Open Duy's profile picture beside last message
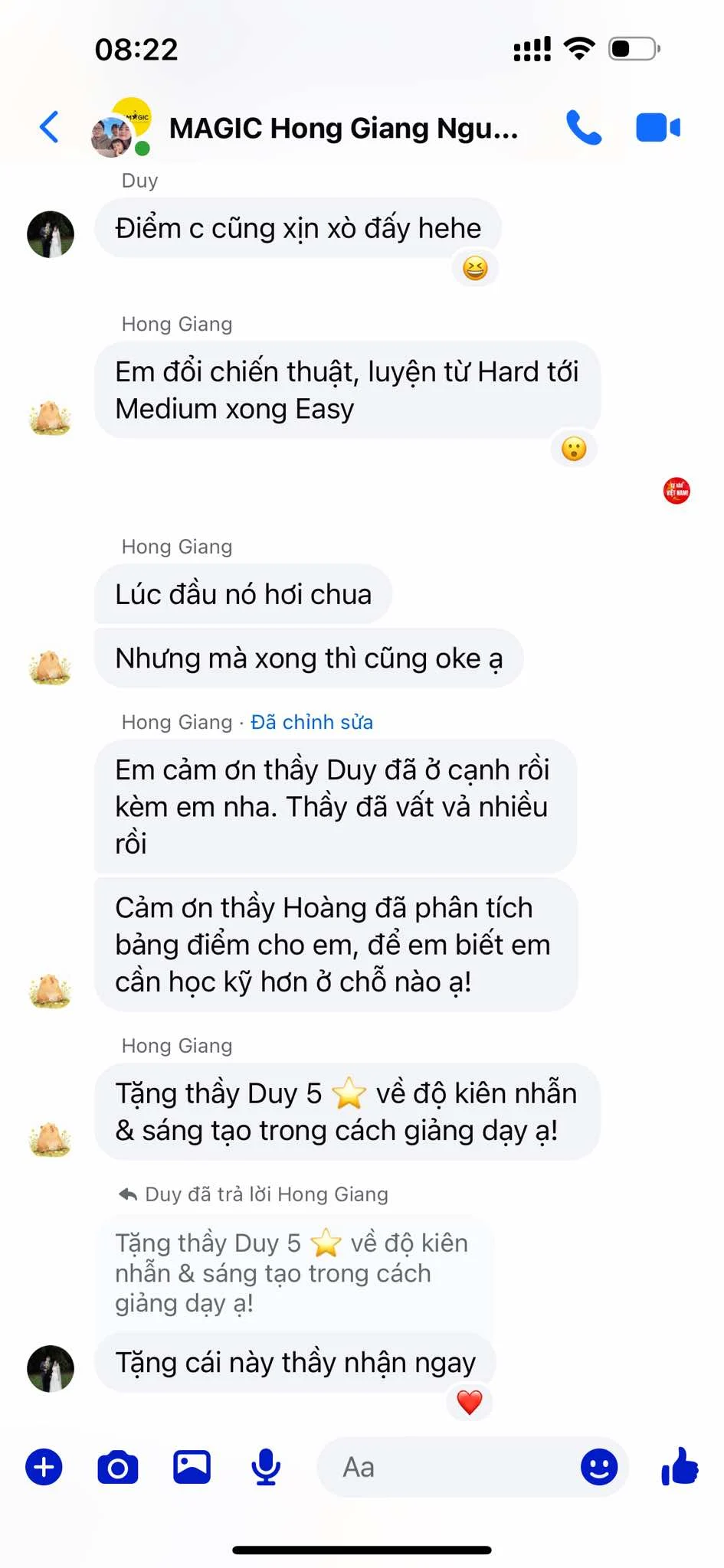 pos(51,1369)
